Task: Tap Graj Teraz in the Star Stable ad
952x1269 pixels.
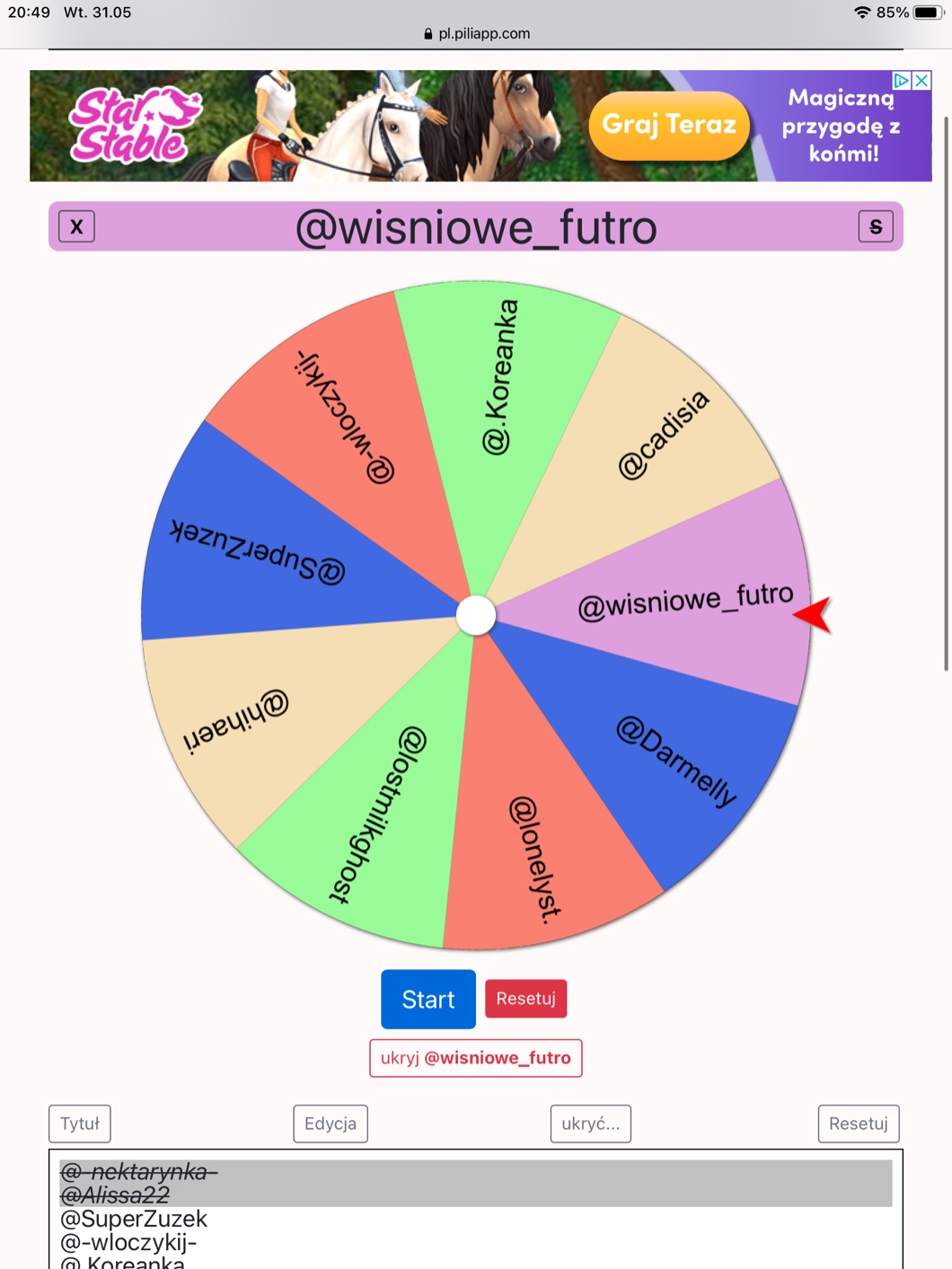Action: 669,125
